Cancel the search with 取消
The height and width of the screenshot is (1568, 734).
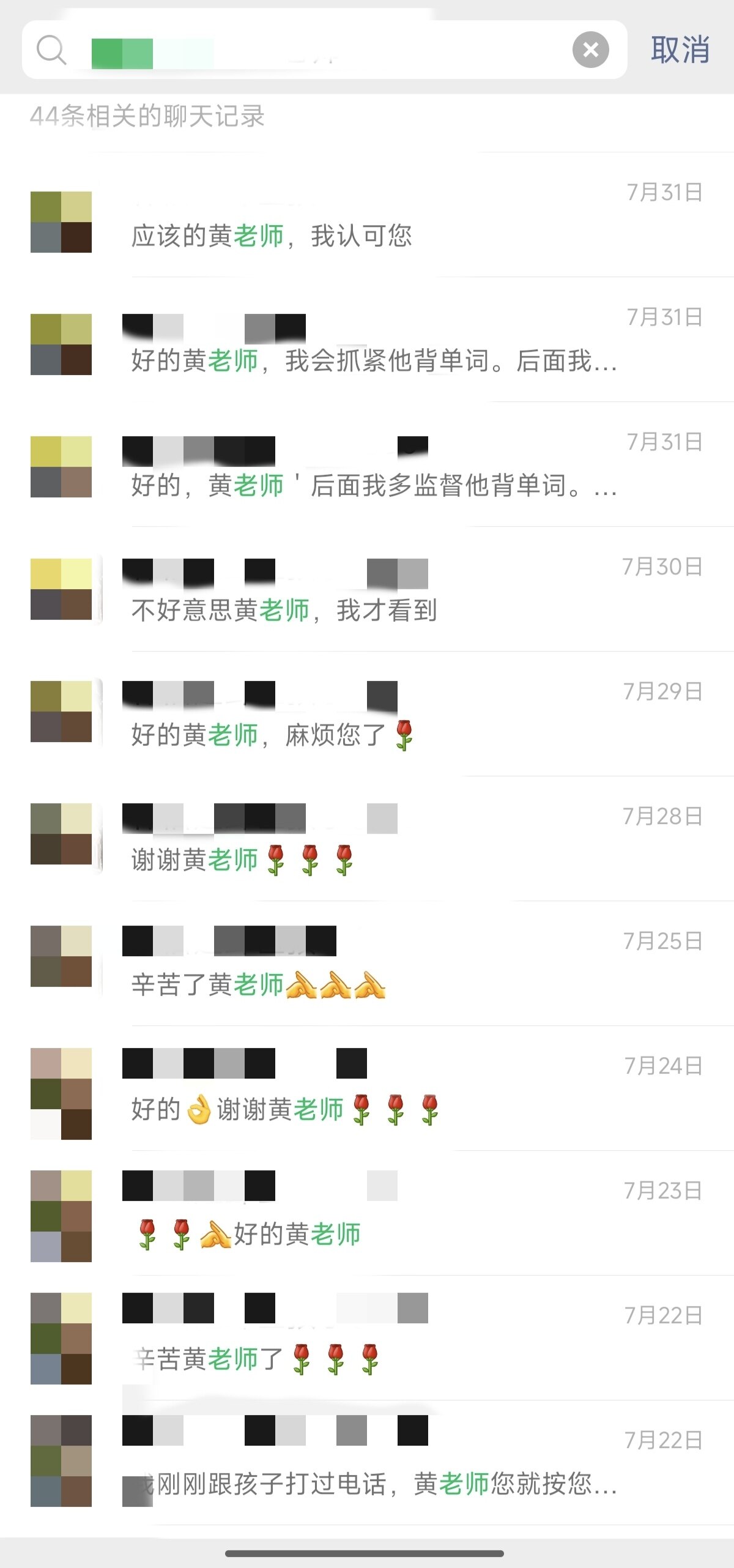point(680,50)
